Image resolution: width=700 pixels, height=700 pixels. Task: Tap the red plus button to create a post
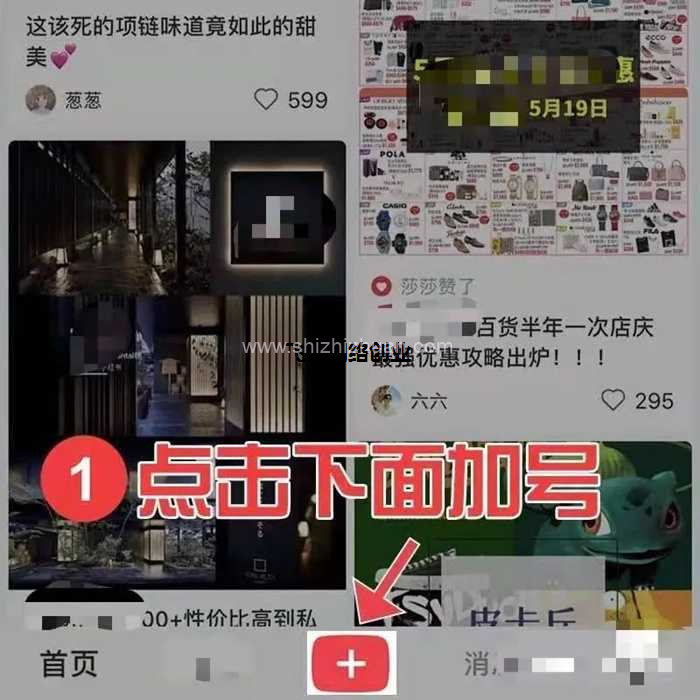[x=350, y=663]
